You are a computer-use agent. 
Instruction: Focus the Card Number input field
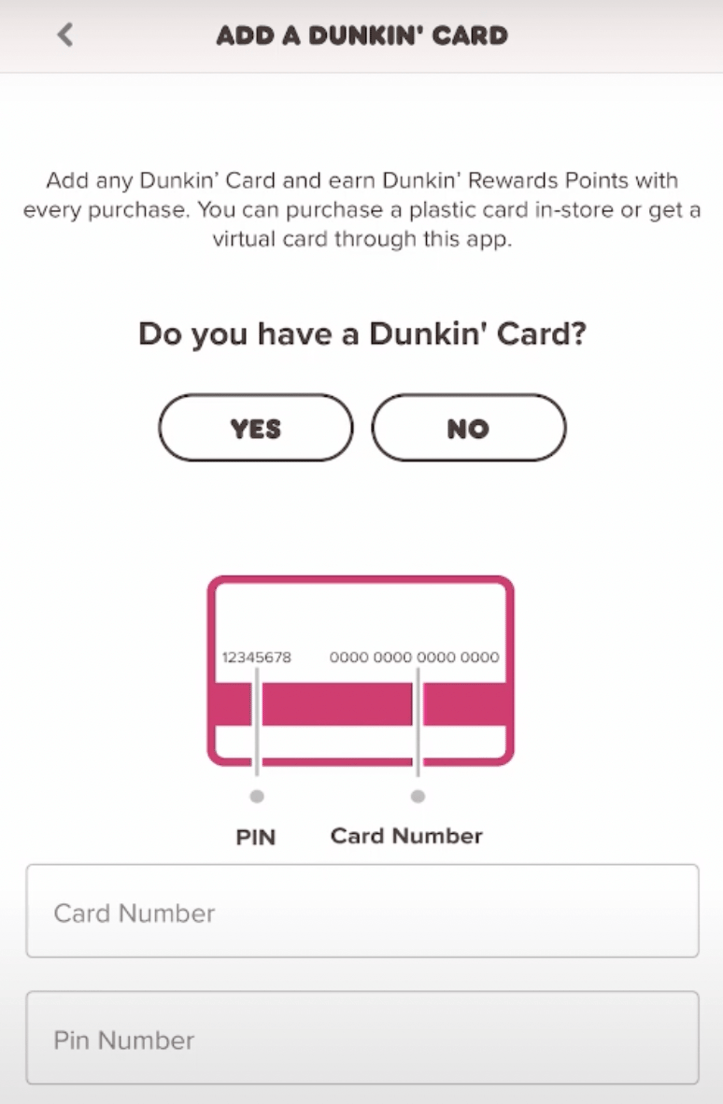[361, 911]
